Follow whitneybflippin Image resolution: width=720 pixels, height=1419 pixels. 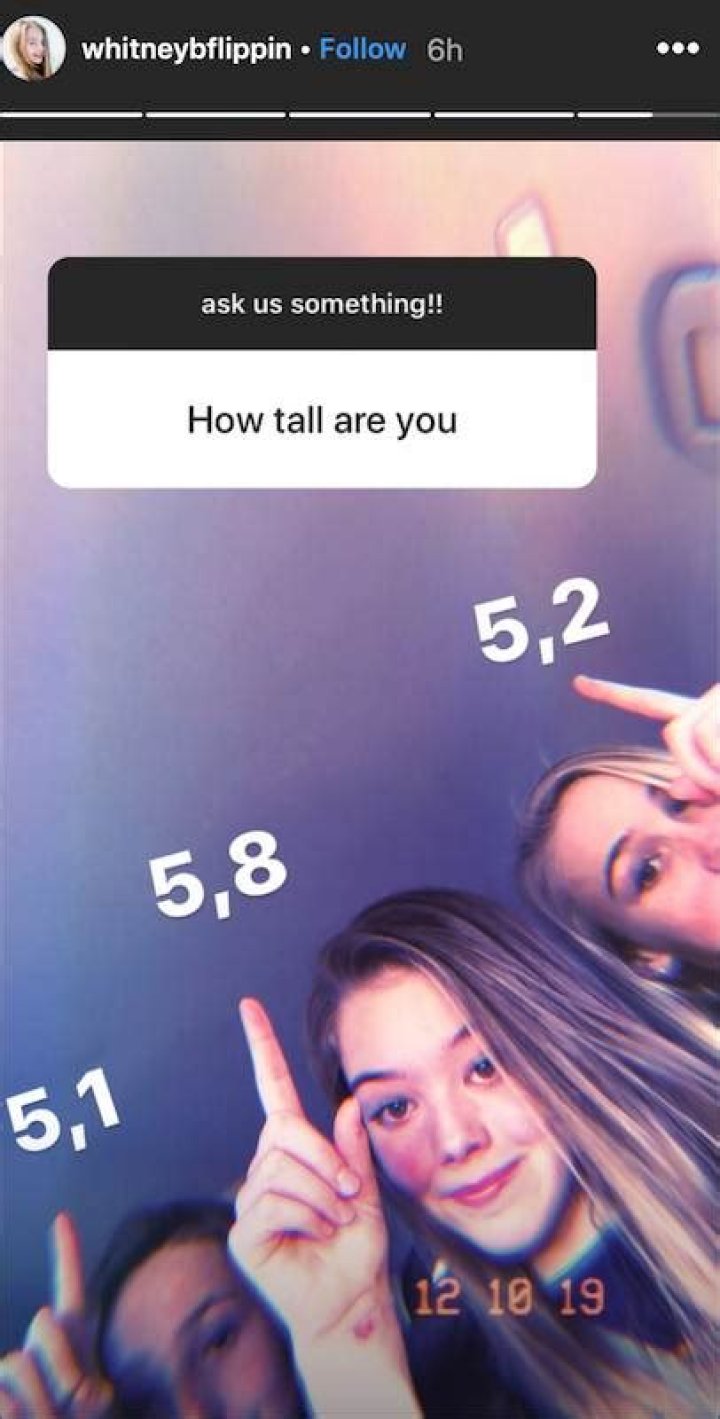[362, 50]
